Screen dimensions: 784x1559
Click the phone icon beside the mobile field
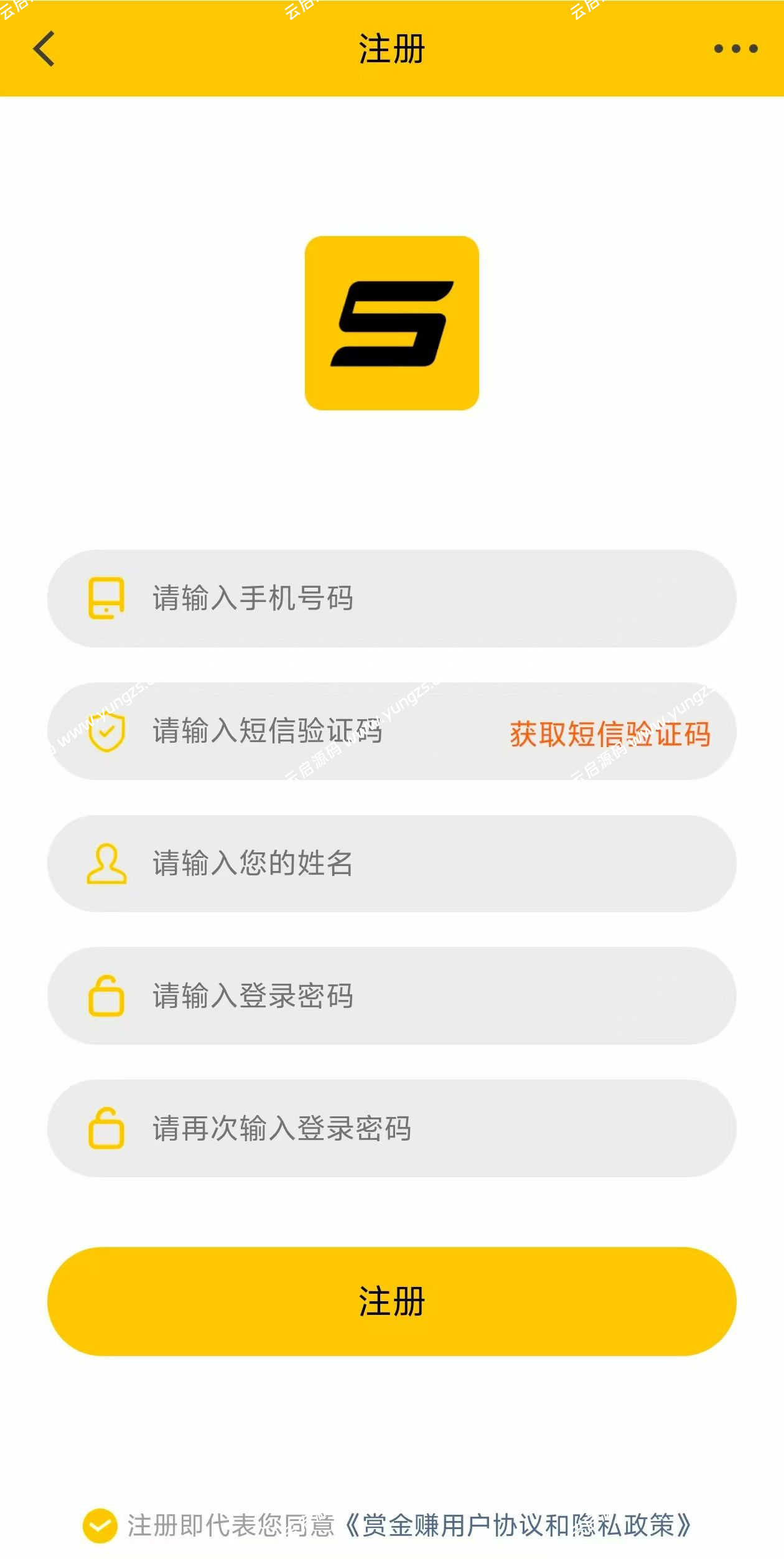[x=107, y=599]
